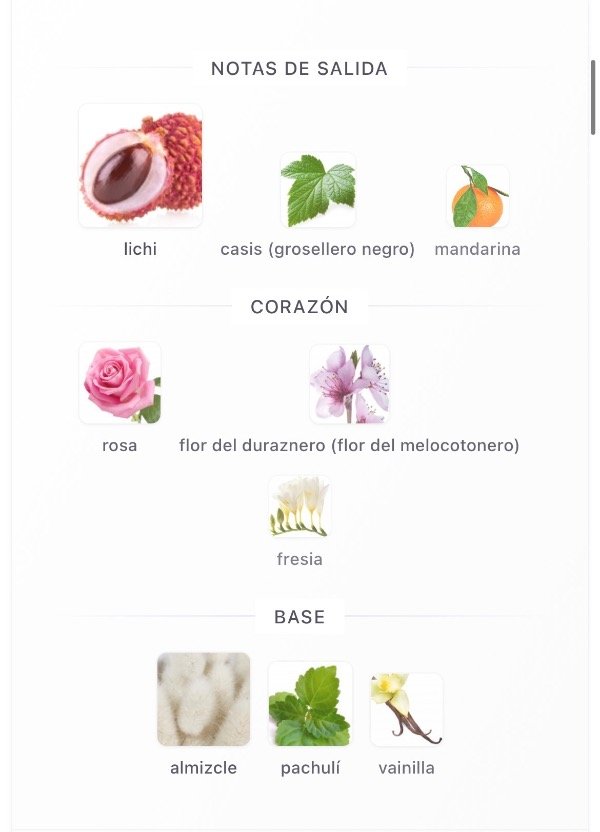Open the flor del duraznero note
Image resolution: width=600 pixels, height=832 pixels.
(x=349, y=384)
